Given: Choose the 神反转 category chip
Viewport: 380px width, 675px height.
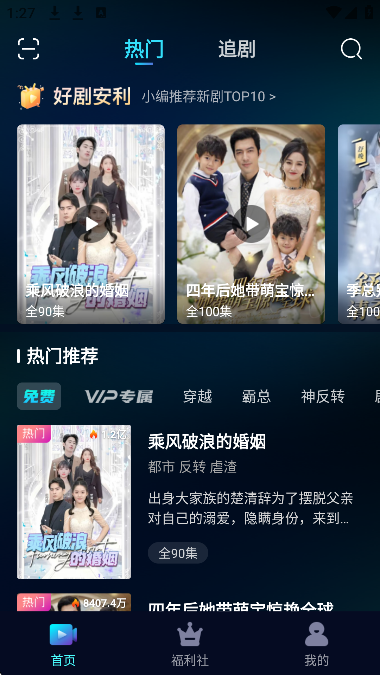Looking at the screenshot, I should tap(323, 396).
